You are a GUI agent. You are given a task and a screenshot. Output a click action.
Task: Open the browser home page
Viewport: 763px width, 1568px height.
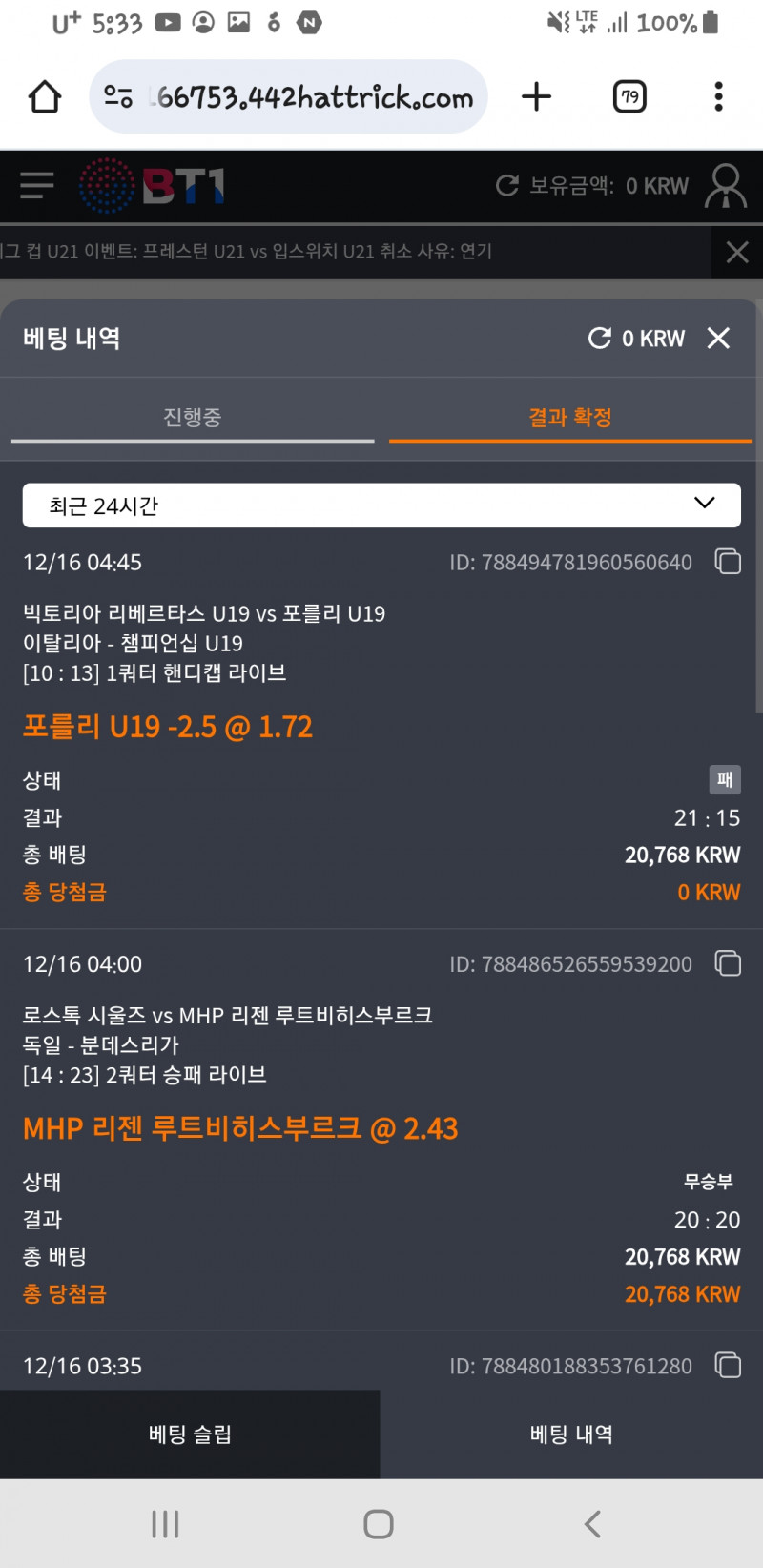coord(45,96)
